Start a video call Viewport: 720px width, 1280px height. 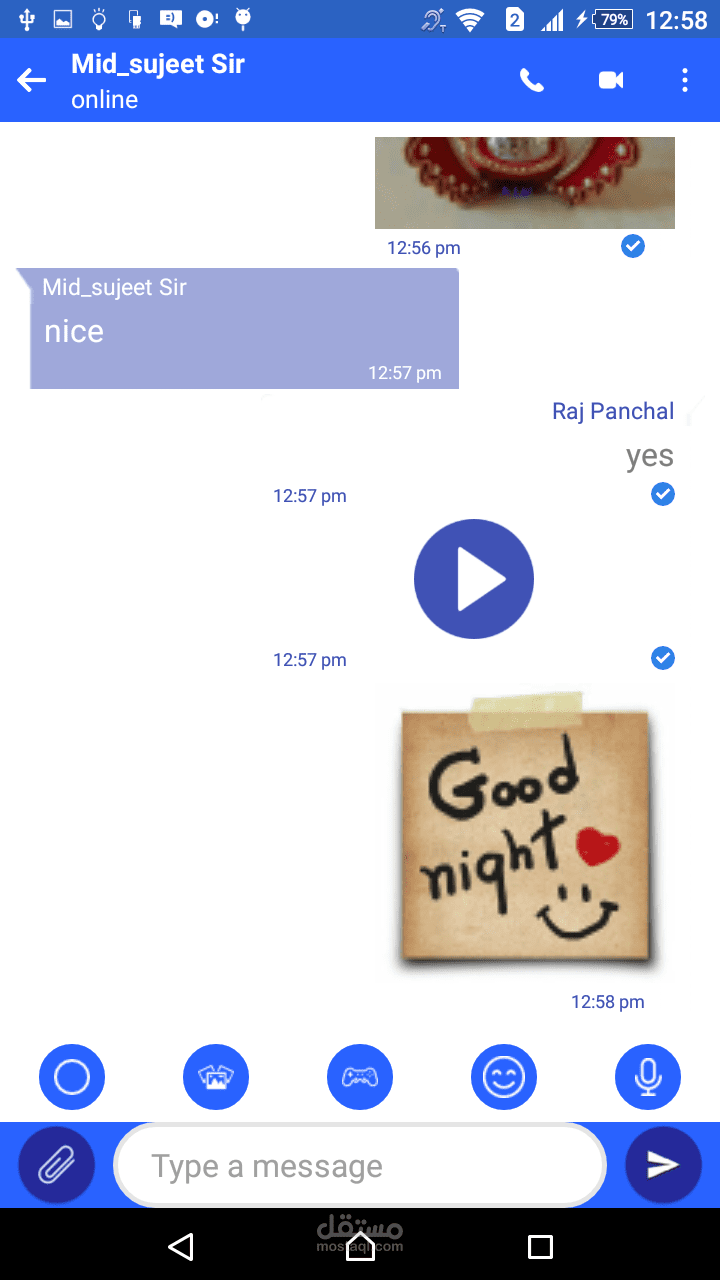(x=611, y=81)
